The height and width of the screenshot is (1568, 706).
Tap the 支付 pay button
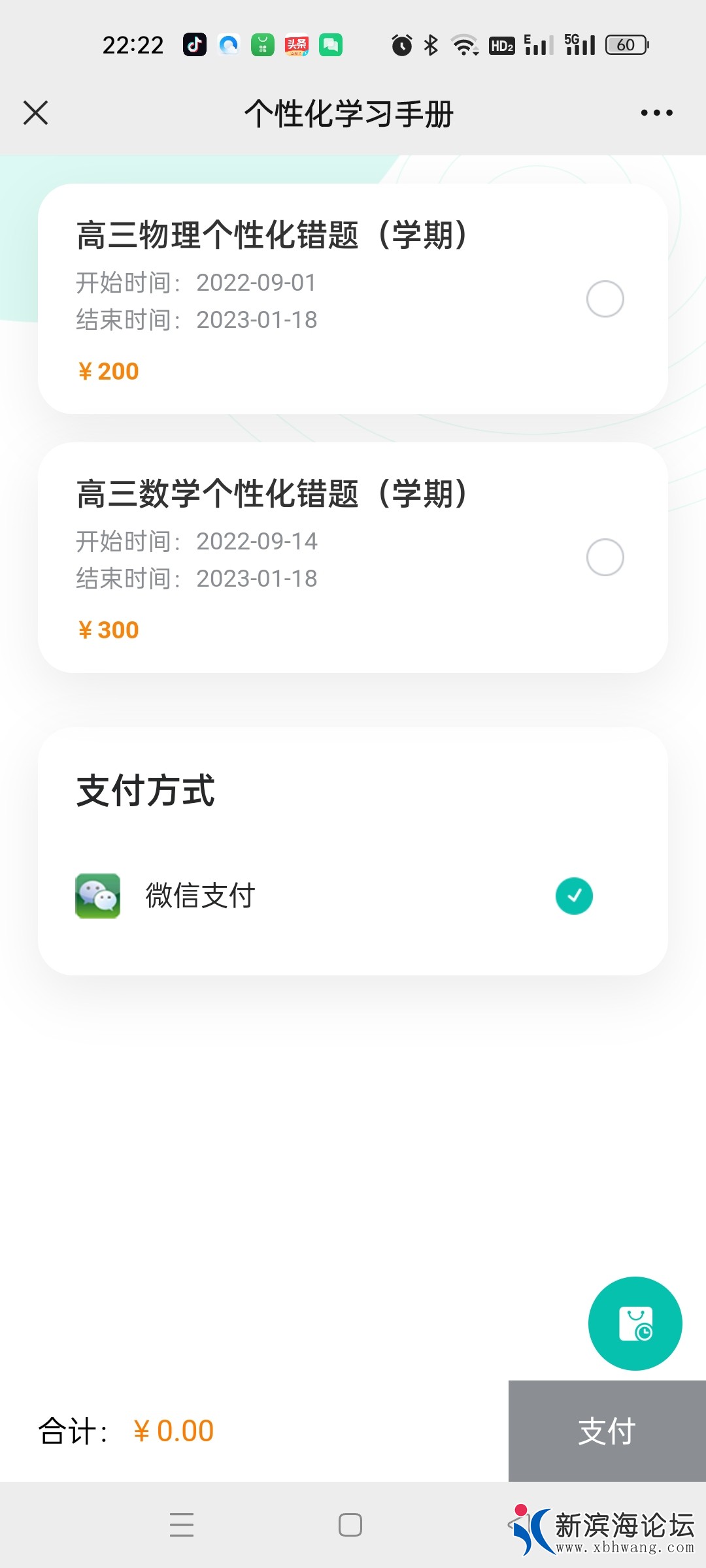pyautogui.click(x=607, y=1431)
